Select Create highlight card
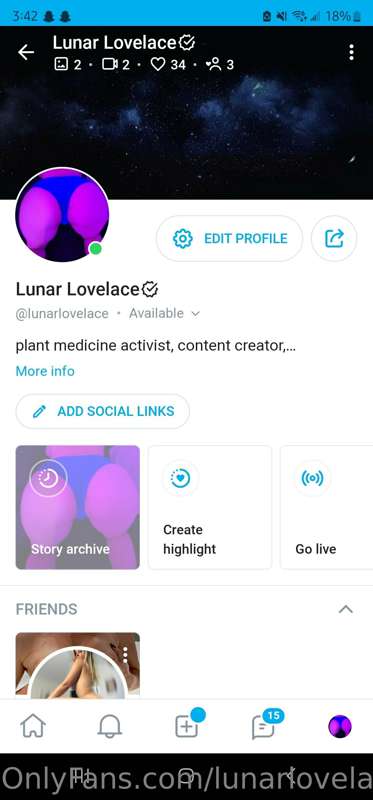The height and width of the screenshot is (800, 373). [210, 507]
